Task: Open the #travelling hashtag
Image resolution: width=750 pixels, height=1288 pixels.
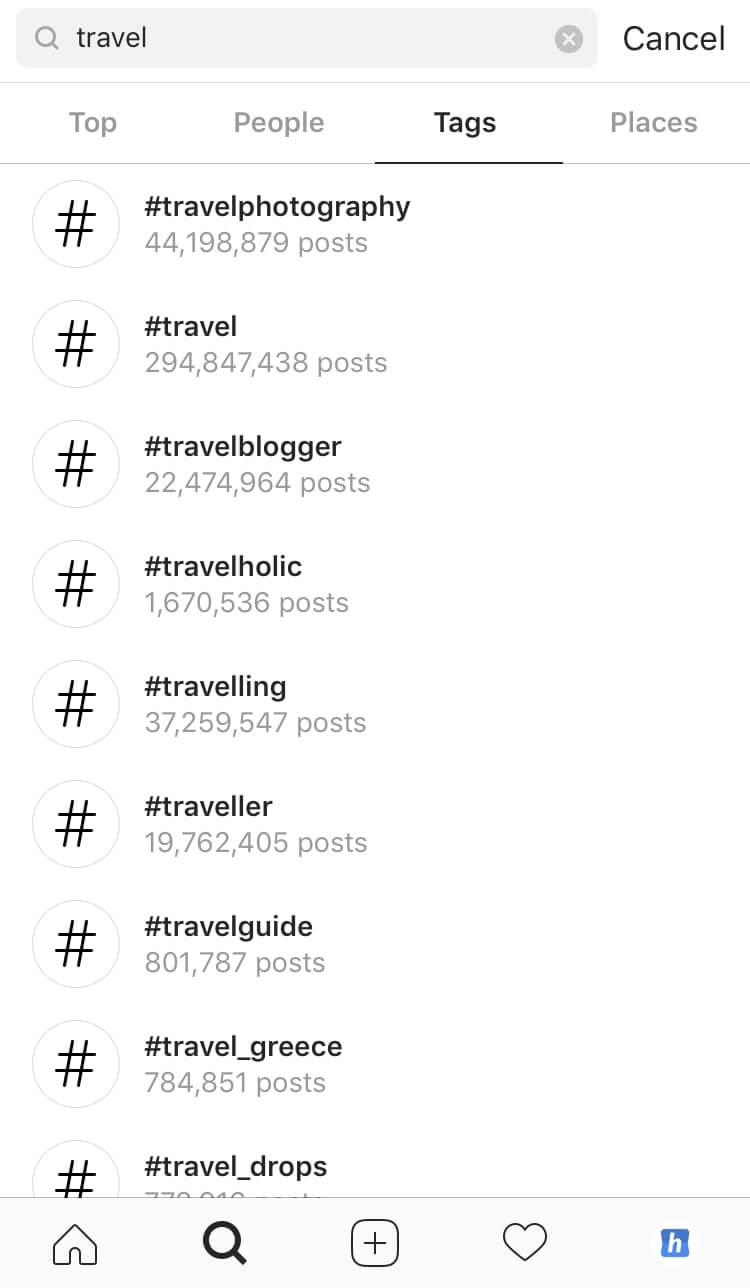Action: tap(255, 704)
